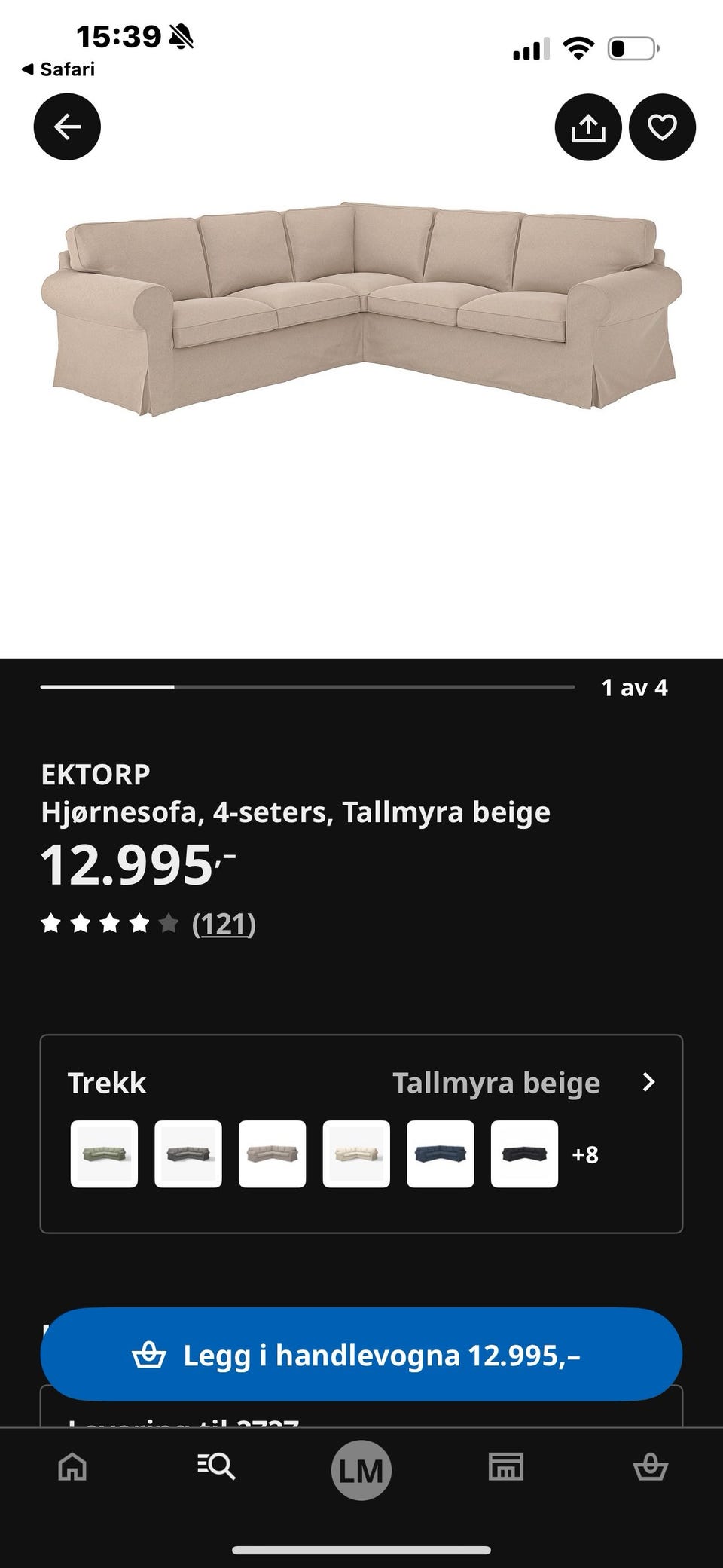Select the dark grey cover swatch
723x1568 pixels.
pyautogui.click(x=188, y=1154)
